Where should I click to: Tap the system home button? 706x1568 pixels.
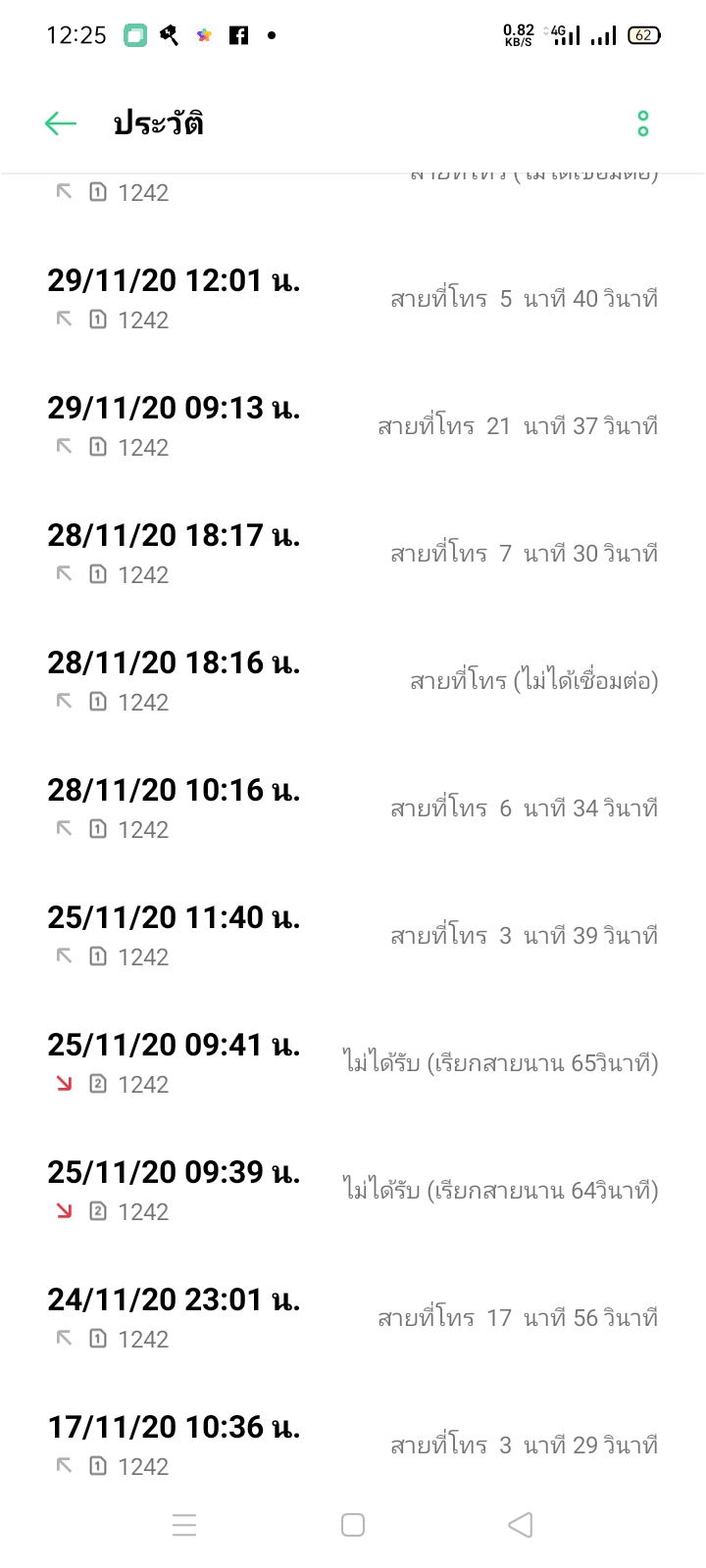(353, 1525)
